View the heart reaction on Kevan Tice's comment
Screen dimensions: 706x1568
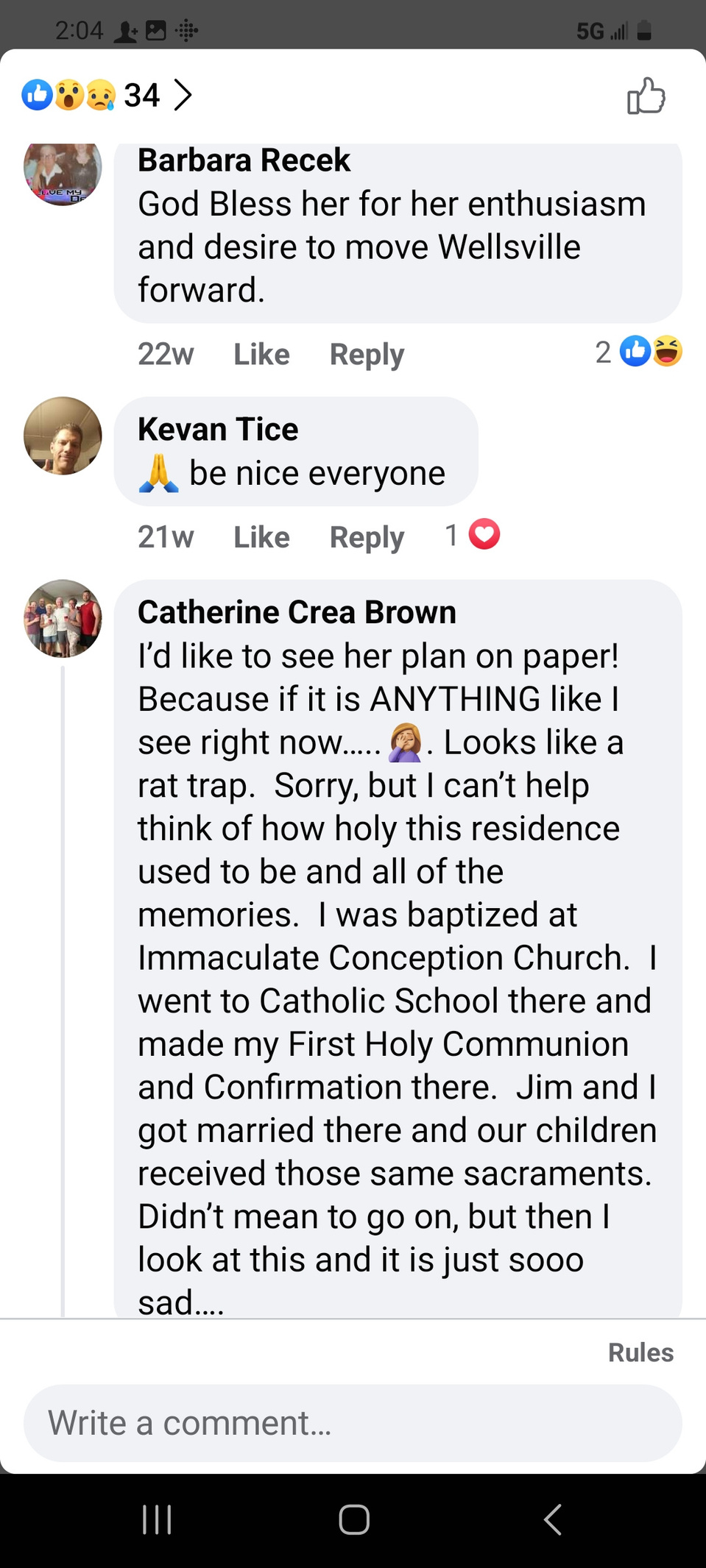[473, 535]
